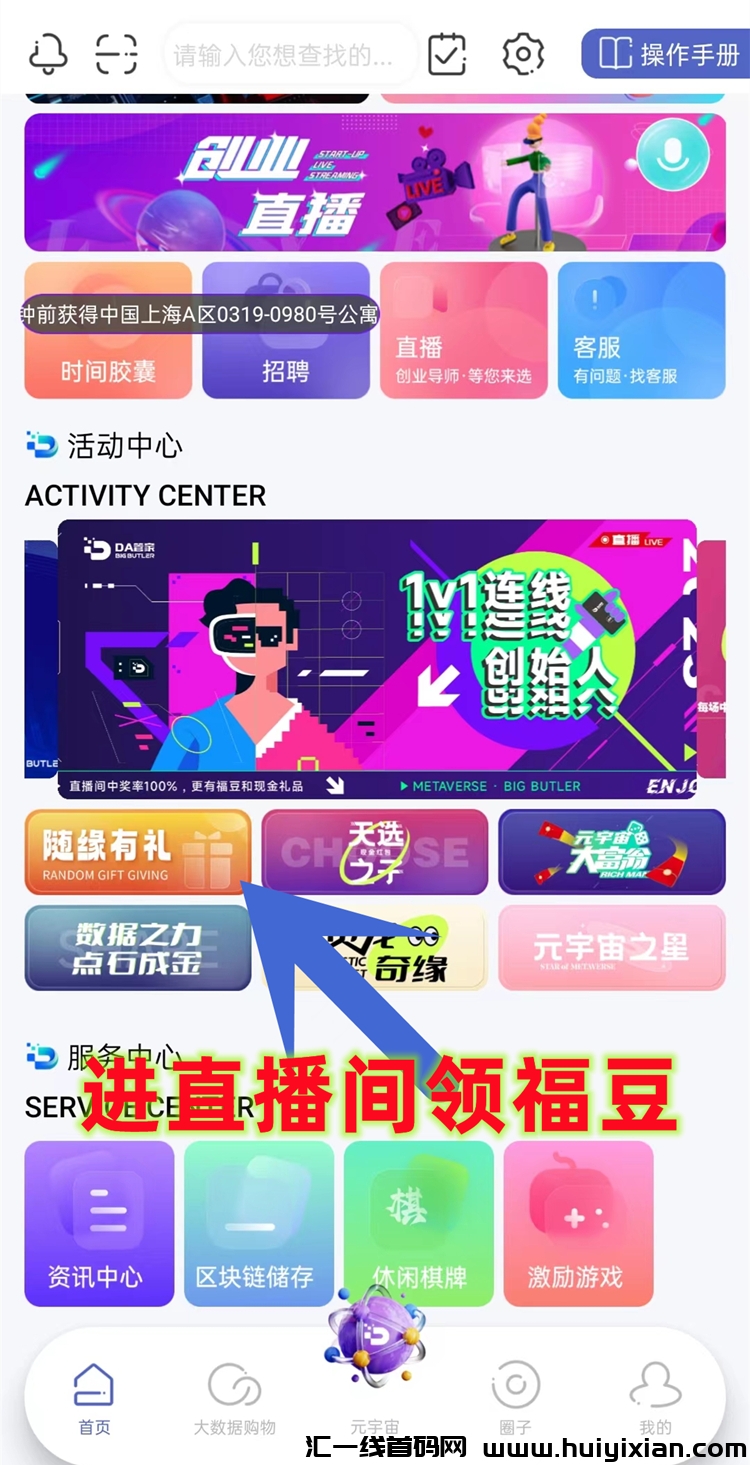Screen dimensions: 750x1465
Task: Open the calendar check-in icon
Action: coord(447,54)
